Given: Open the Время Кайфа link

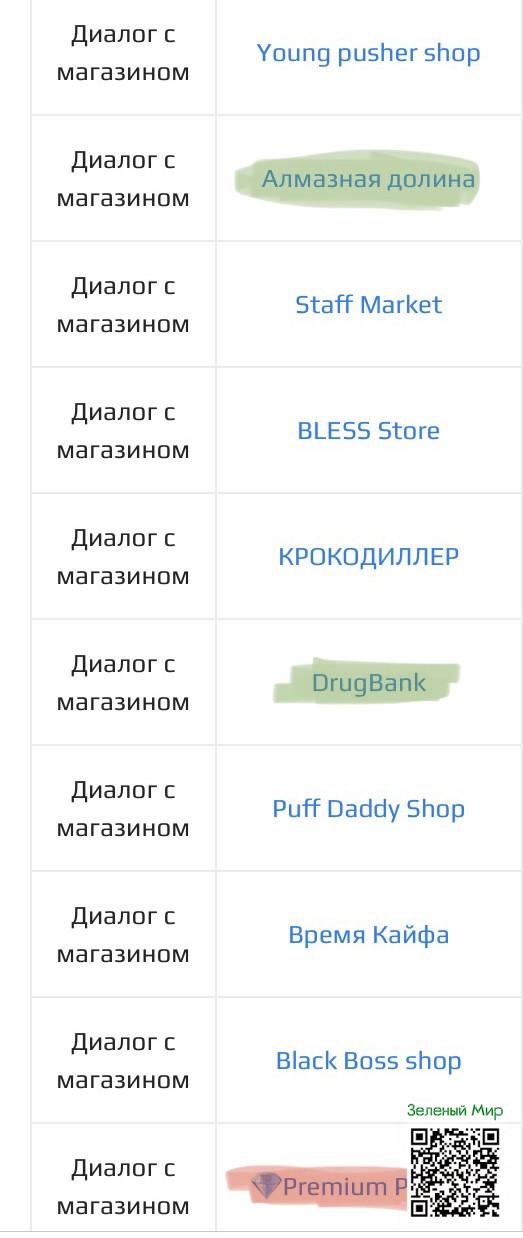Looking at the screenshot, I should coord(368,935).
